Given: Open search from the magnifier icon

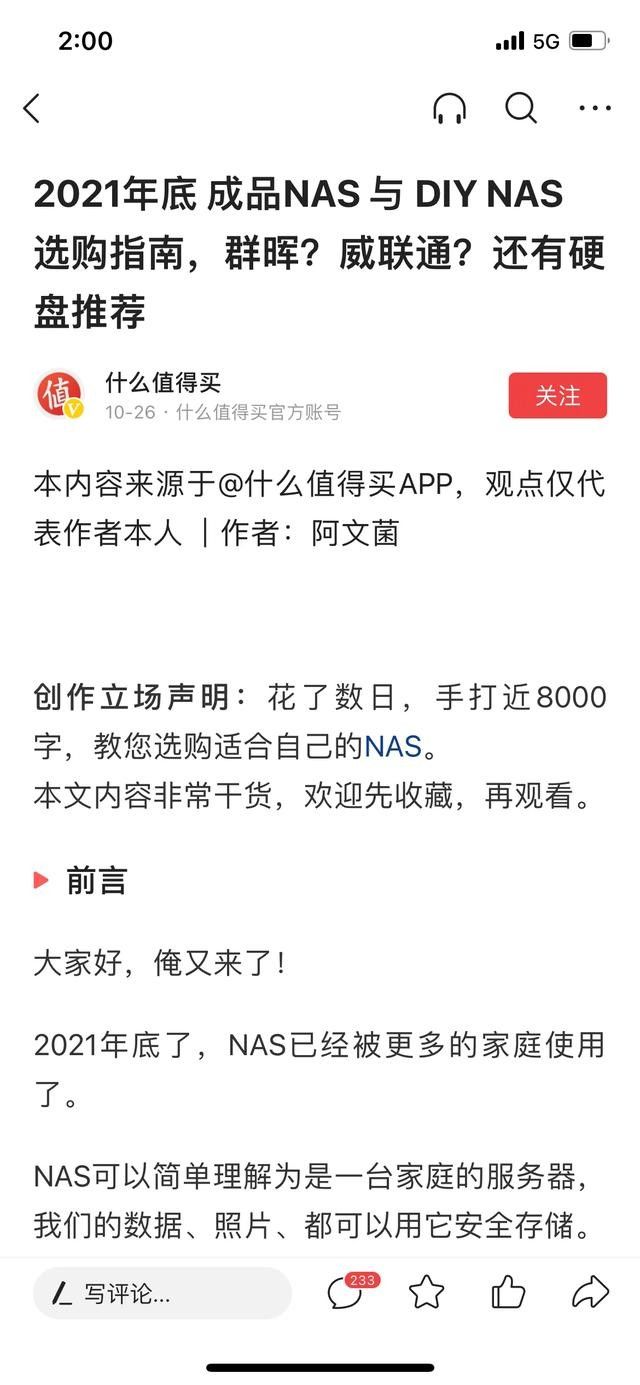Looking at the screenshot, I should (520, 107).
